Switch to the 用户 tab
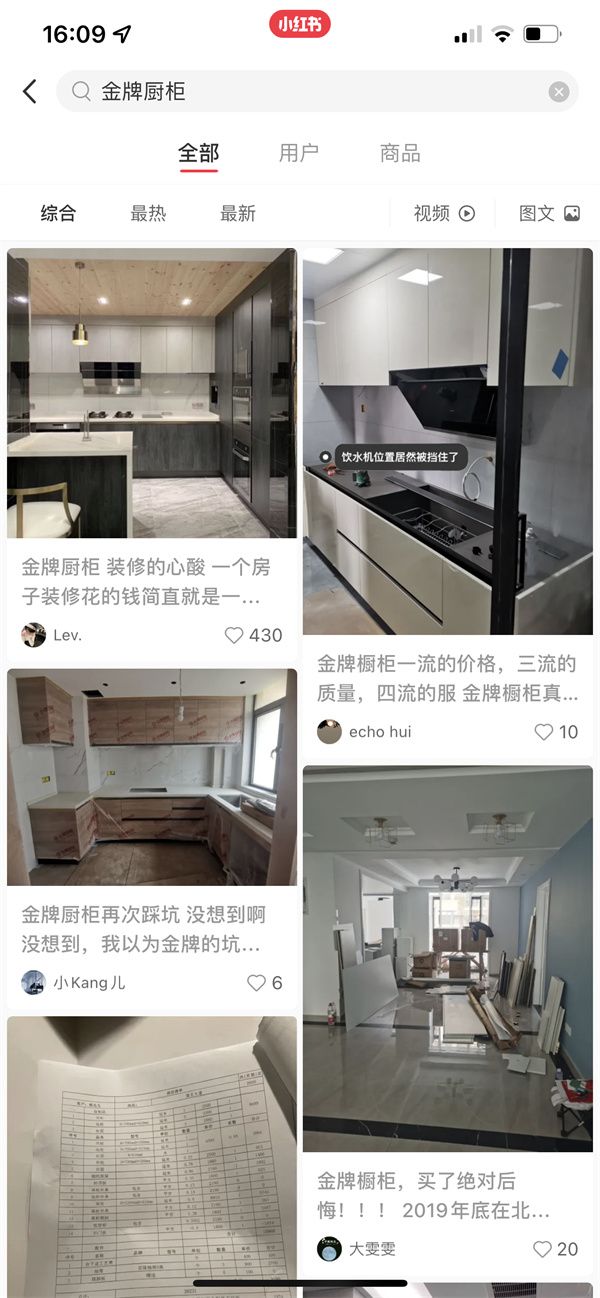The height and width of the screenshot is (1298, 600). pyautogui.click(x=298, y=153)
